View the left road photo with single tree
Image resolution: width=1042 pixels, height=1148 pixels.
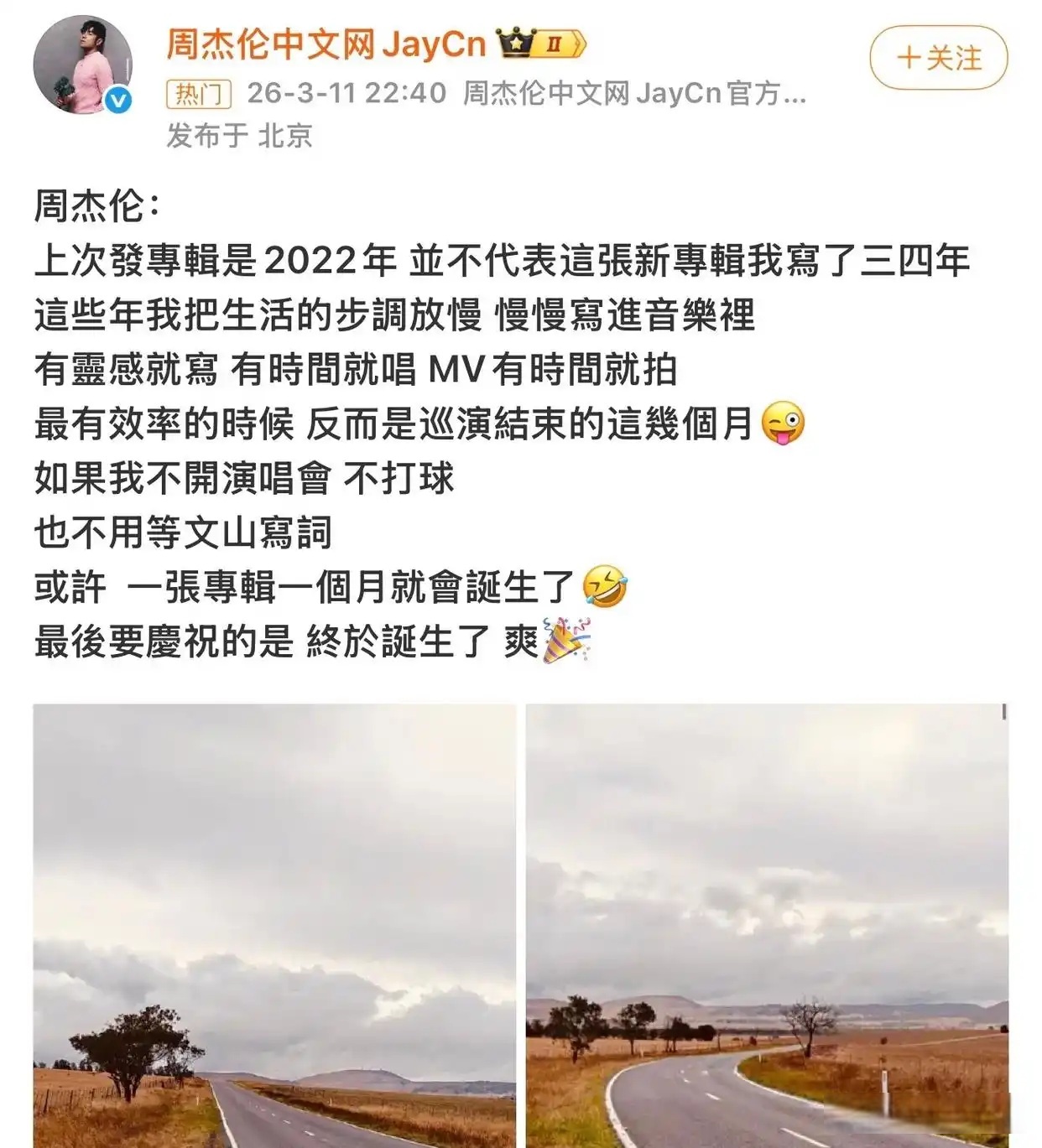[274, 926]
